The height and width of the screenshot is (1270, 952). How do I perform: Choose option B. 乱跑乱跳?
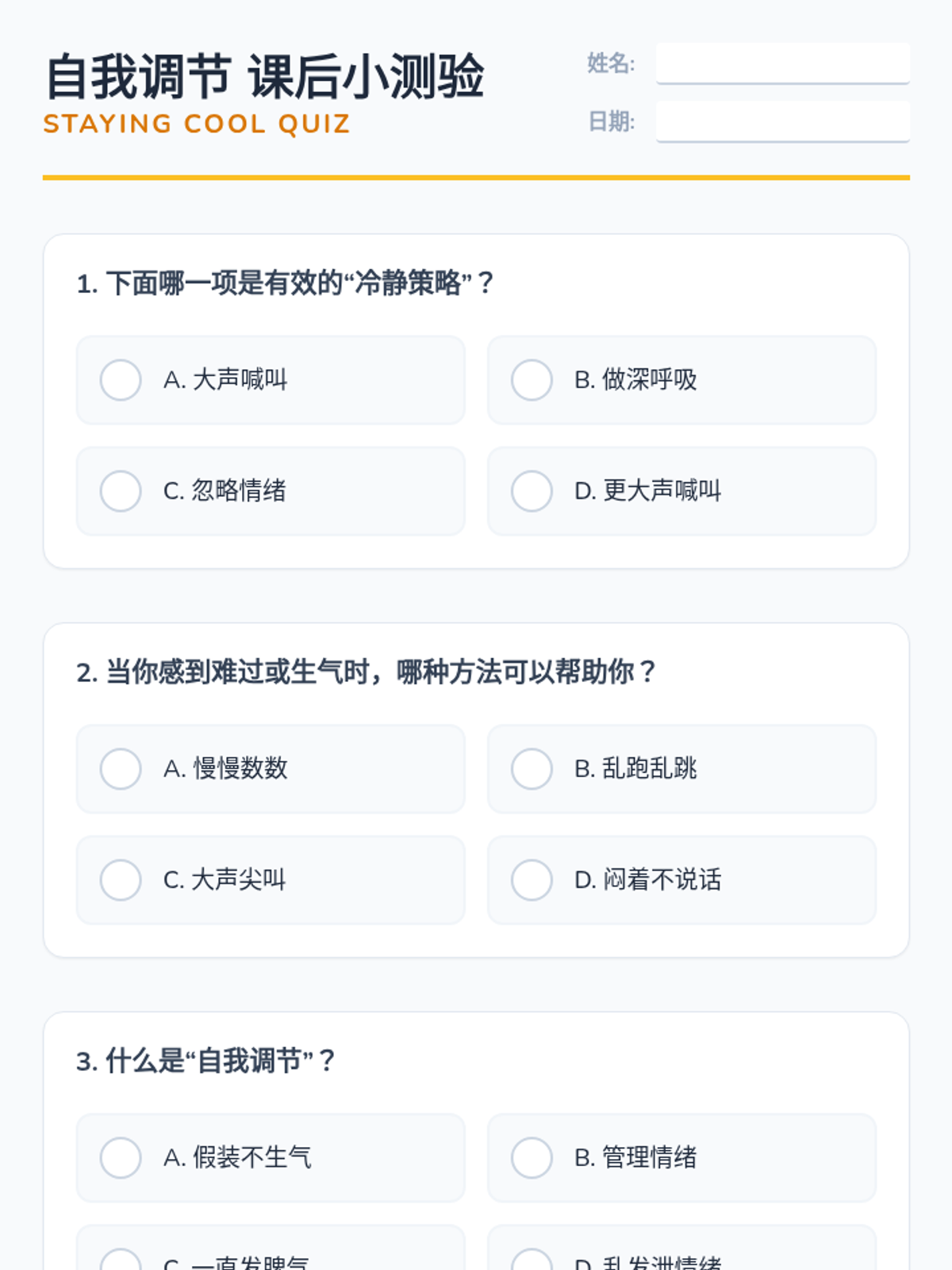tap(532, 769)
